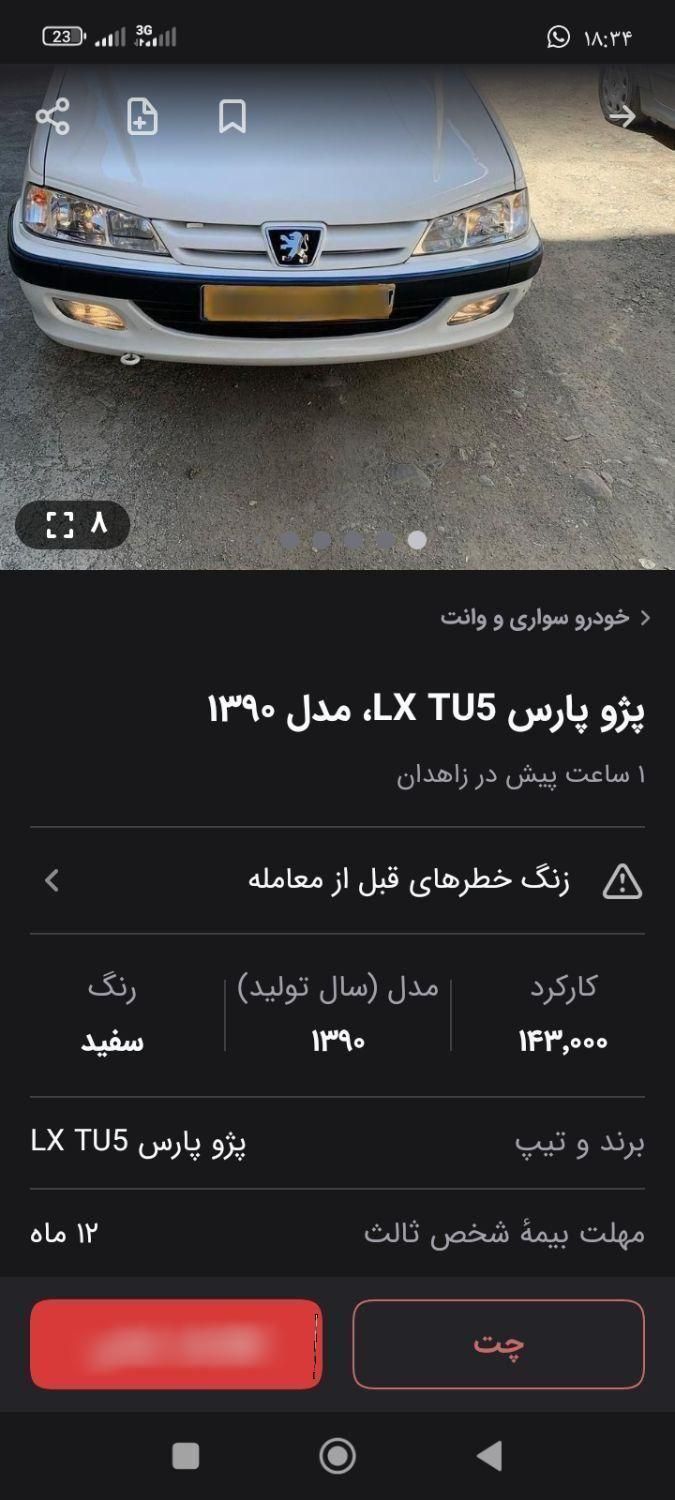Tap the red call information button
675x1500 pixels.
pyautogui.click(x=176, y=1344)
